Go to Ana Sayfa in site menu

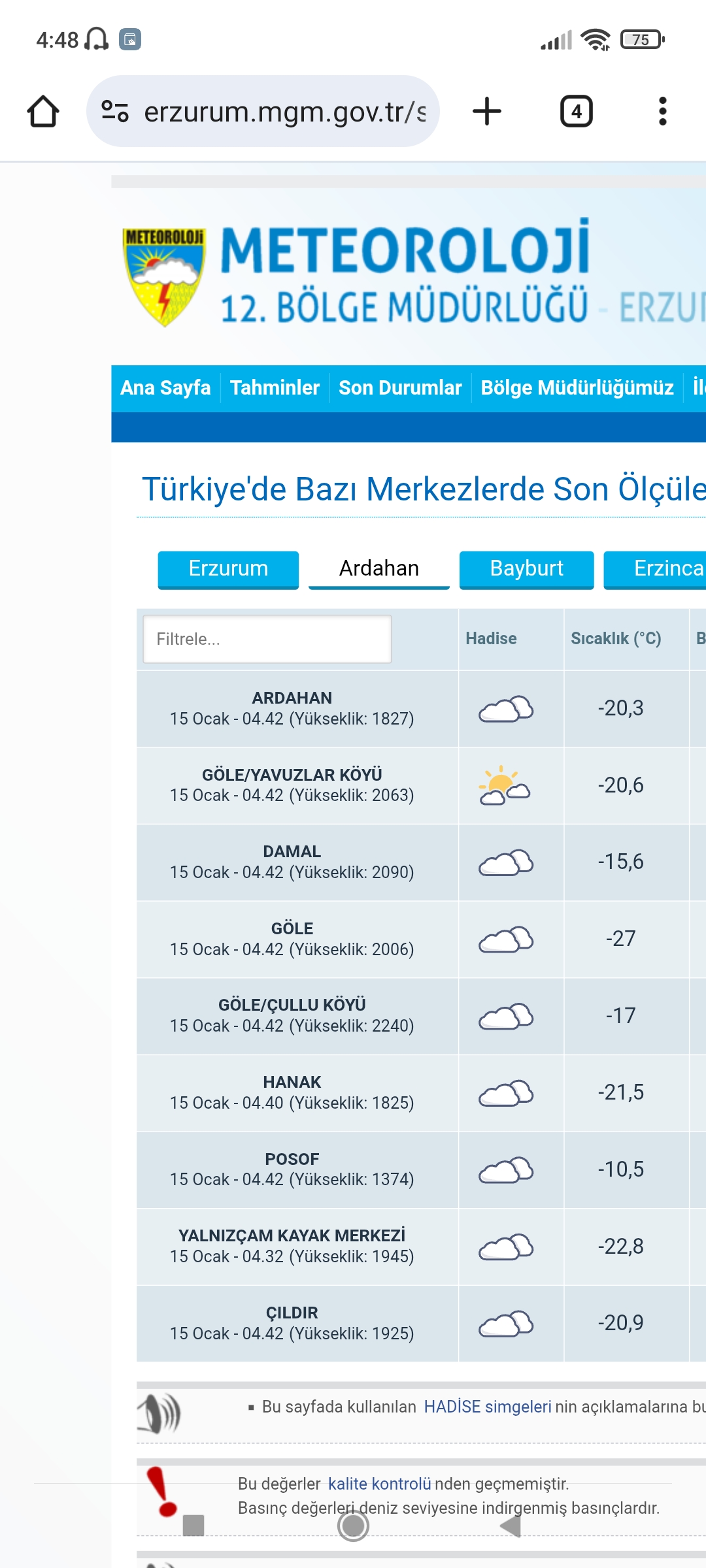tap(165, 387)
